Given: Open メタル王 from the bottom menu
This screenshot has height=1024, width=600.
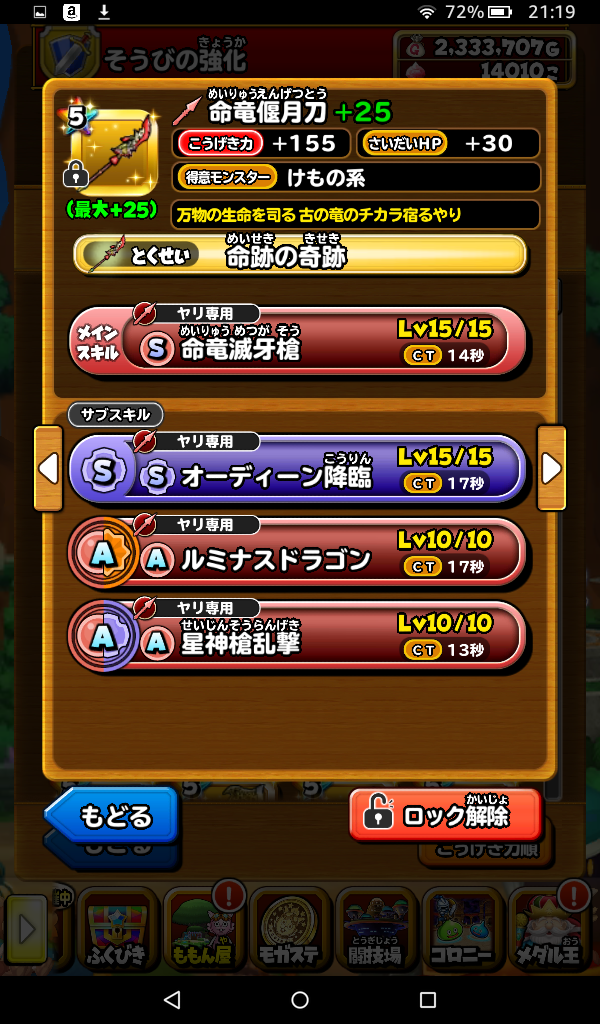Looking at the screenshot, I should click(549, 930).
